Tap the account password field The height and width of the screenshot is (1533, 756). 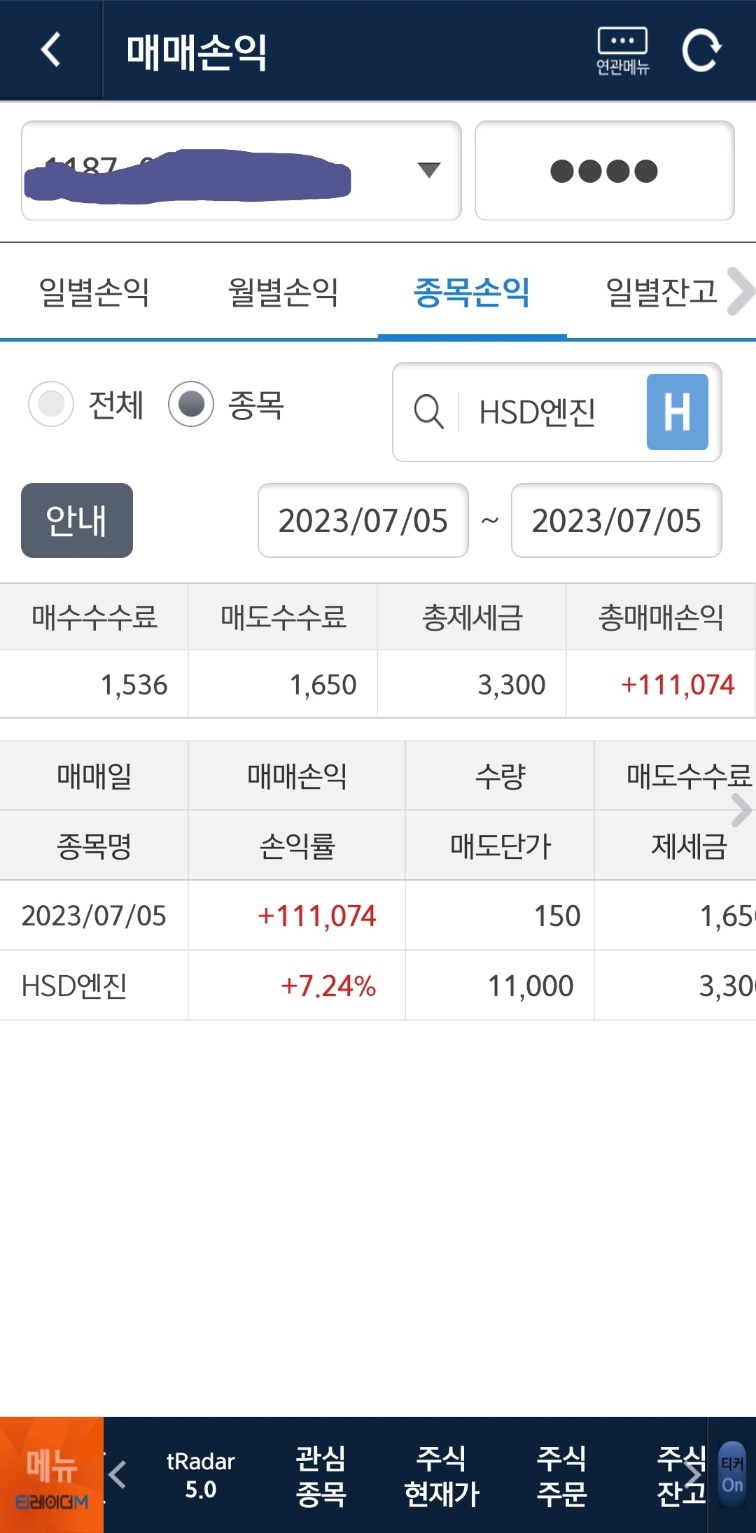(x=604, y=171)
